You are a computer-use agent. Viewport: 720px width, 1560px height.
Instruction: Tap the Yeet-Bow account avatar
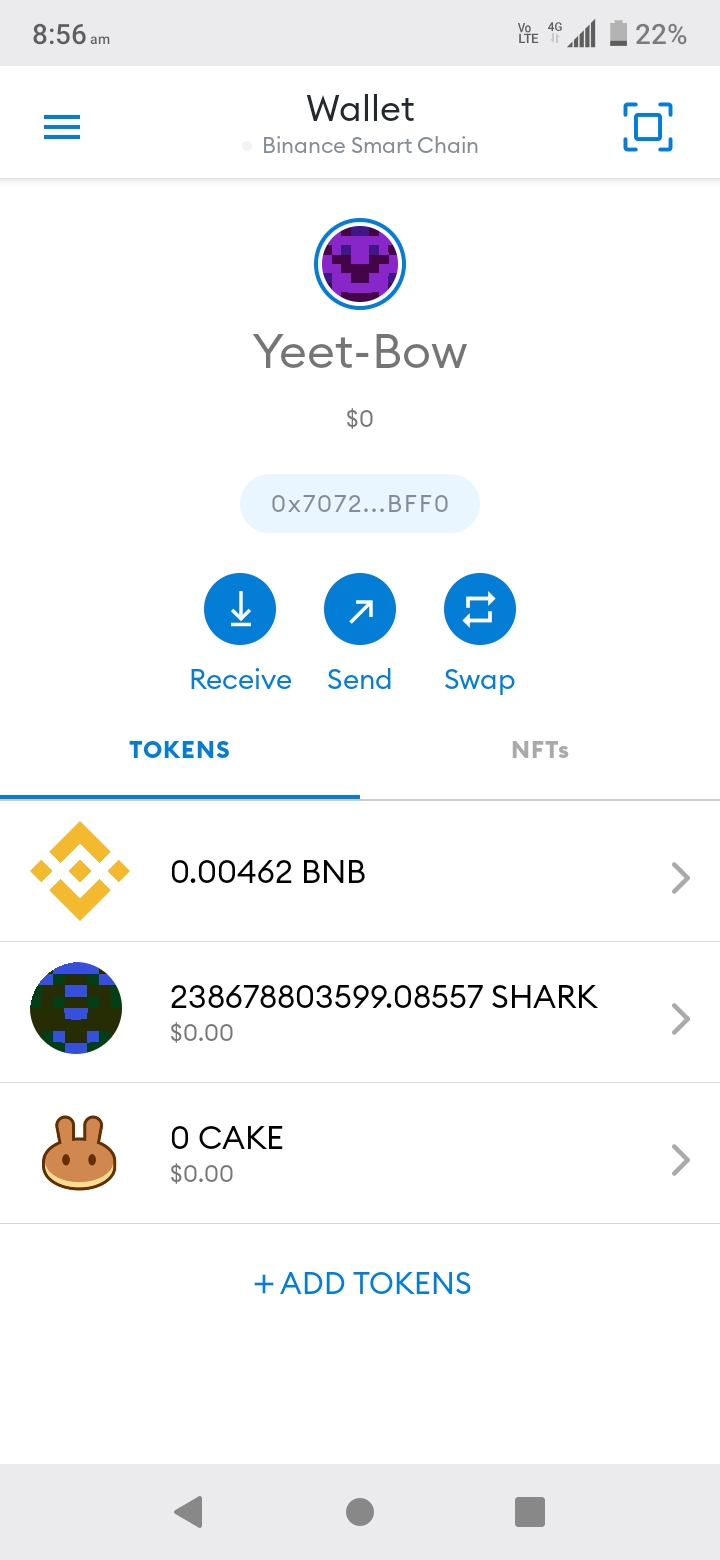click(360, 264)
